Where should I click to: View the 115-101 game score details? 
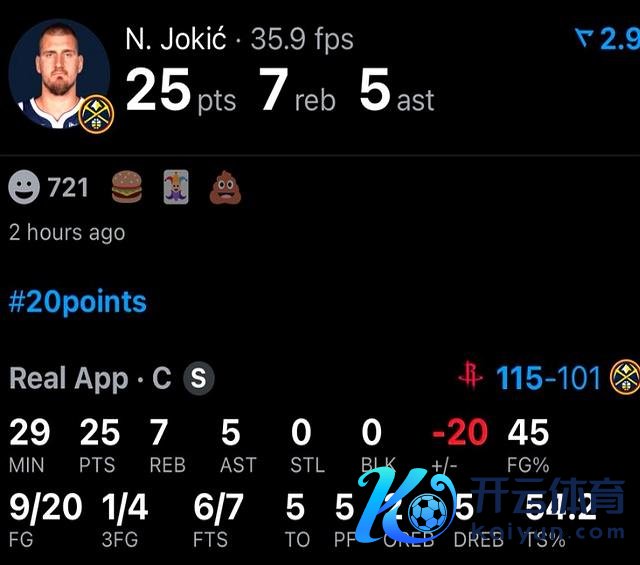548,378
